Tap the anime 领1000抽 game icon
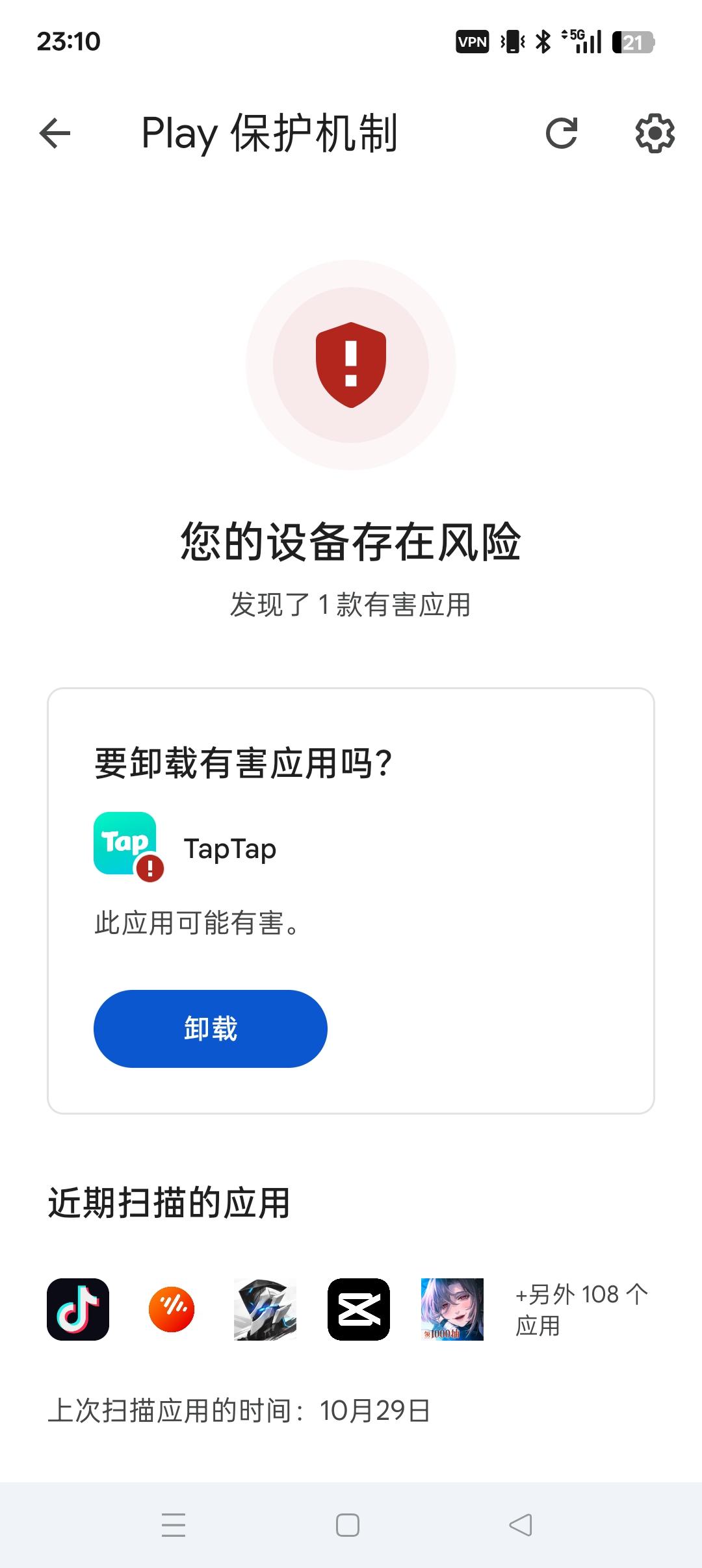The image size is (702, 1568). coord(452,1310)
